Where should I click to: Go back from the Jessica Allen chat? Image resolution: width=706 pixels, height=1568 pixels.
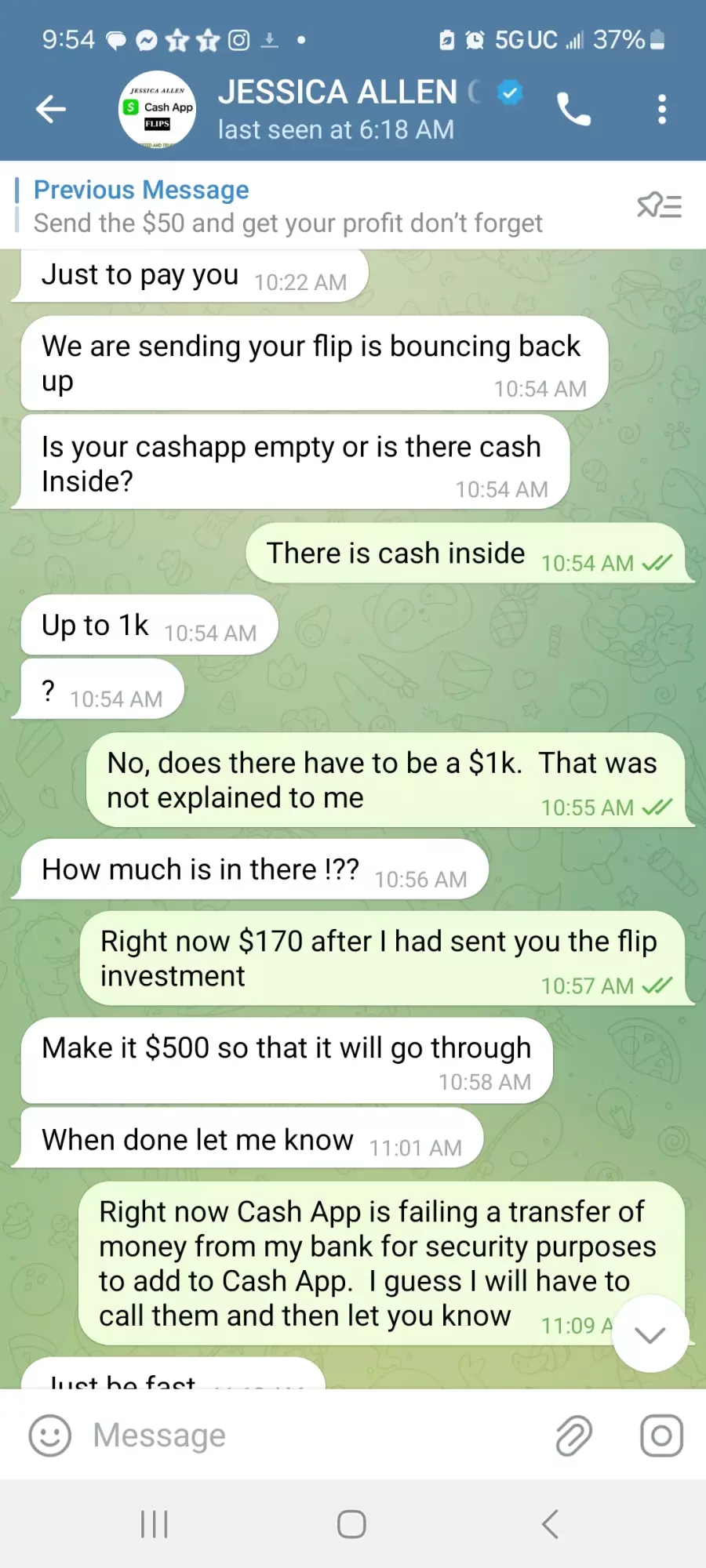51,109
